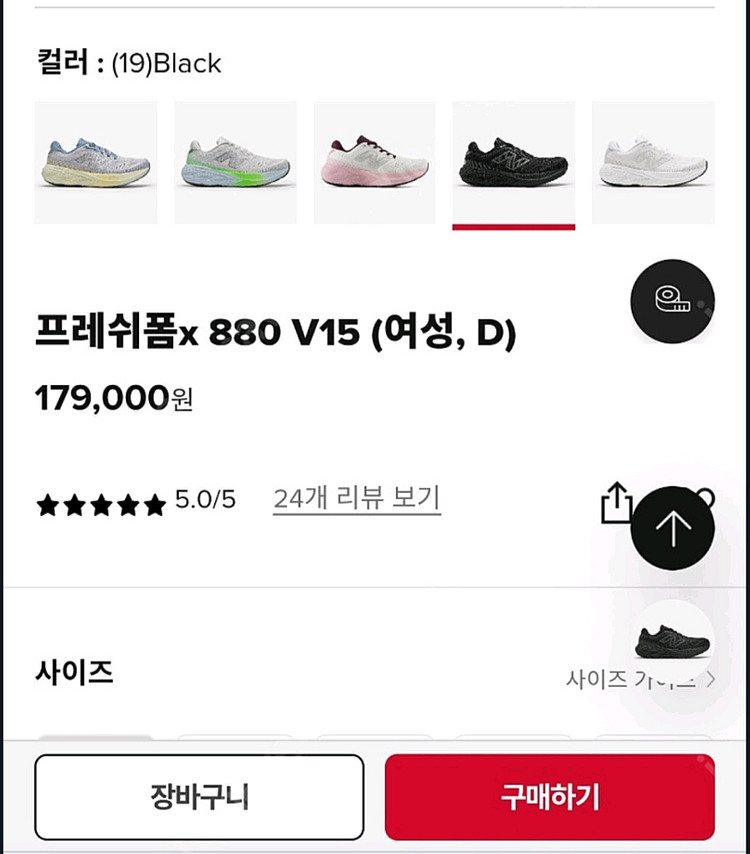Open the tape measure size finder
750x854 pixels.
tap(672, 301)
